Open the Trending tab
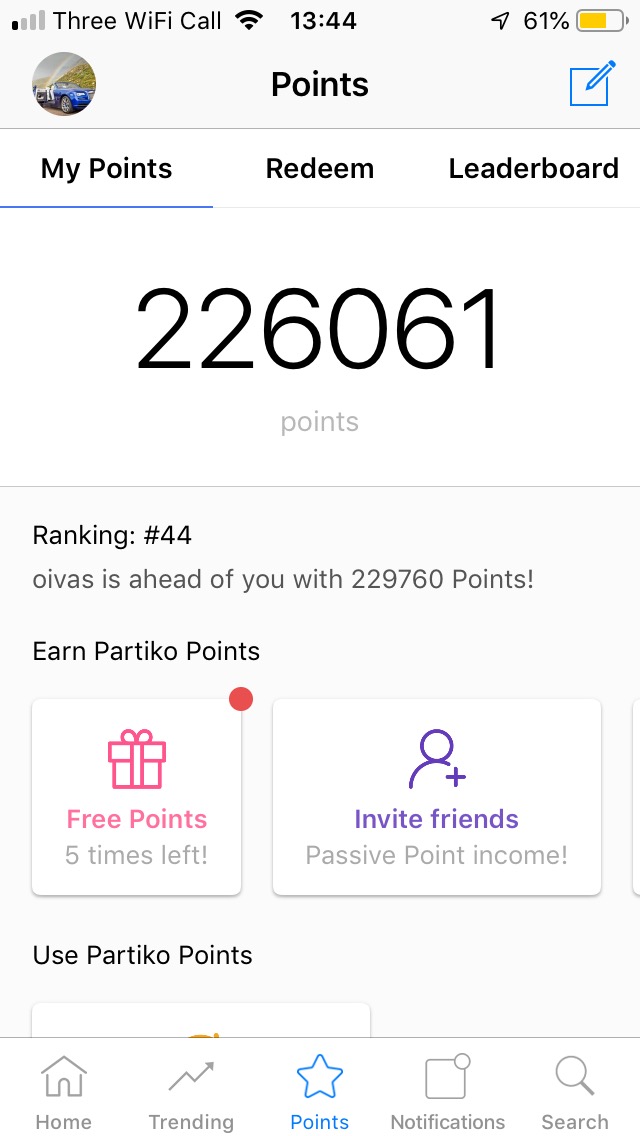The image size is (640, 1136). point(191,1092)
